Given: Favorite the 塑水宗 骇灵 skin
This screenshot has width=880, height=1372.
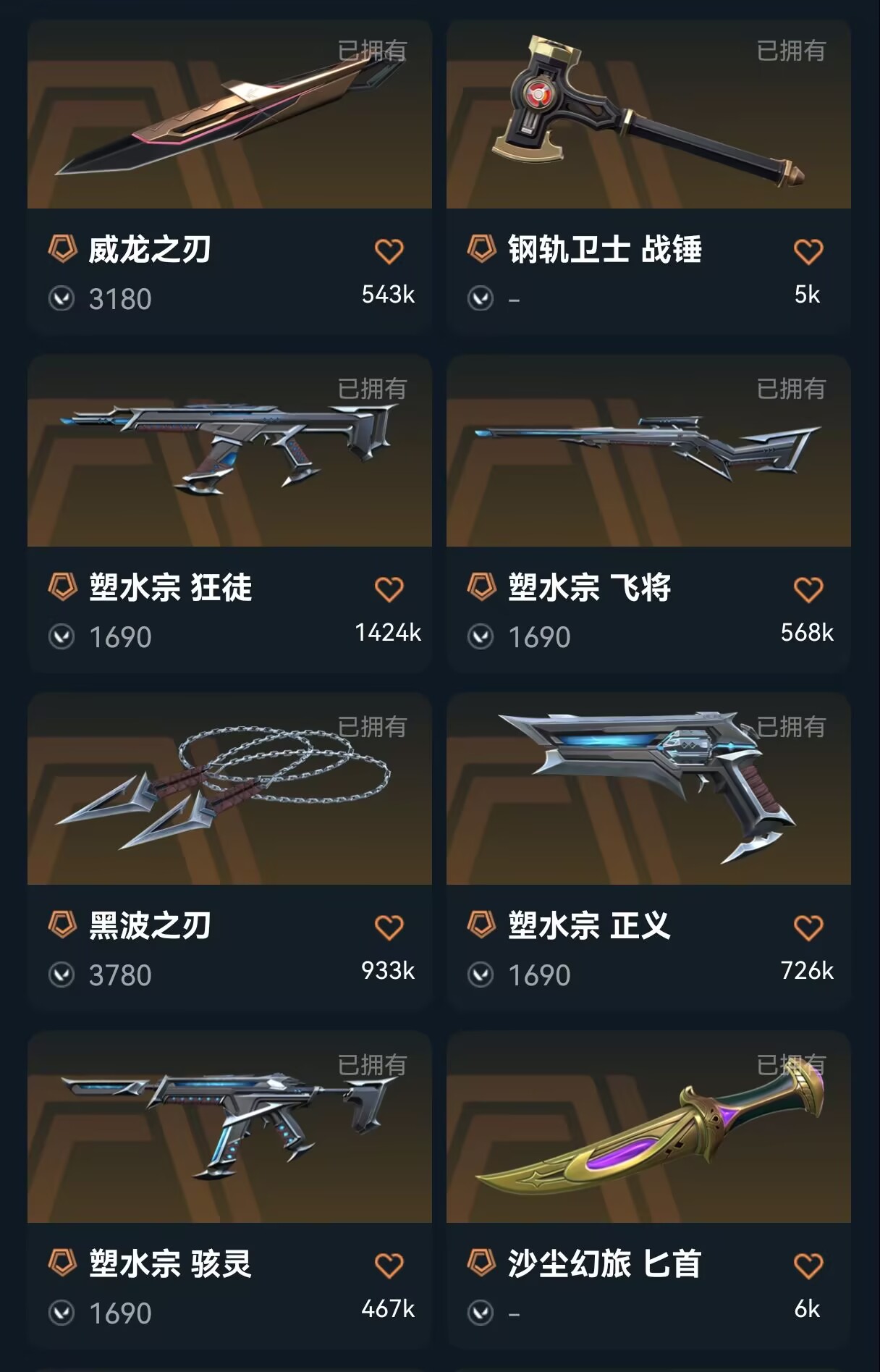Looking at the screenshot, I should [x=389, y=1266].
